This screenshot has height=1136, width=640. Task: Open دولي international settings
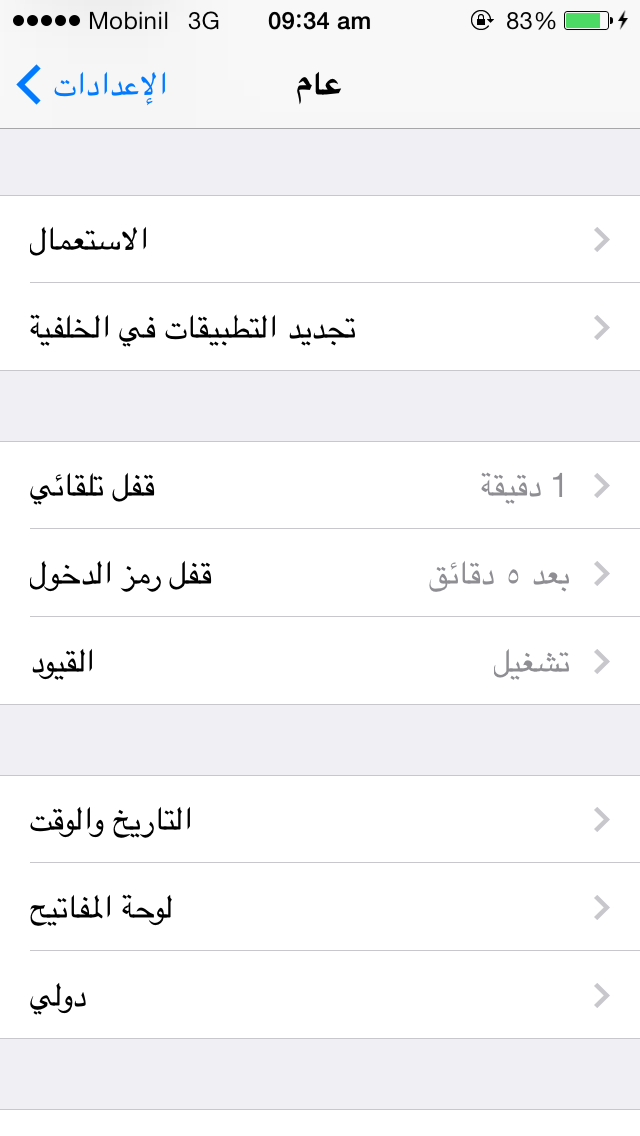(x=320, y=995)
